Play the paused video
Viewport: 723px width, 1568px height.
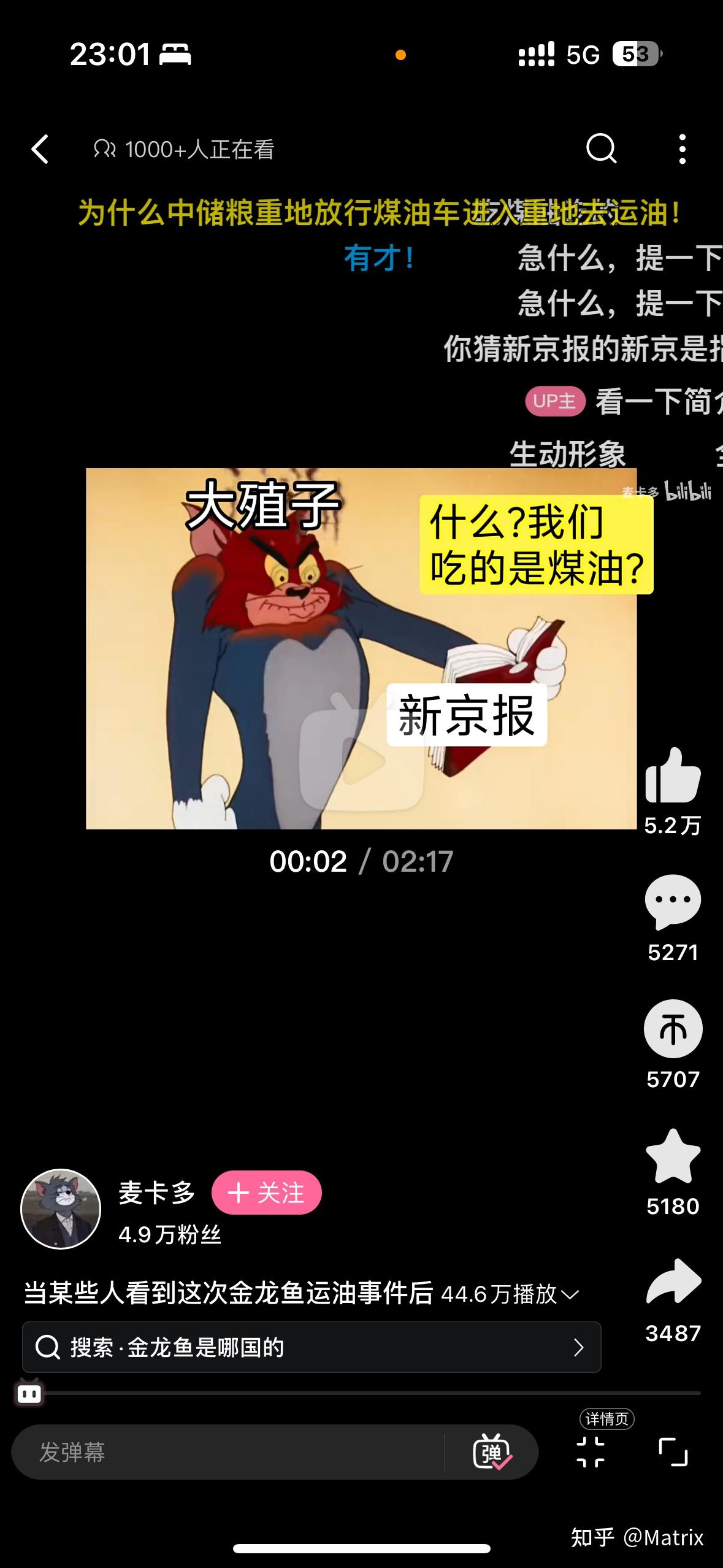(x=361, y=759)
